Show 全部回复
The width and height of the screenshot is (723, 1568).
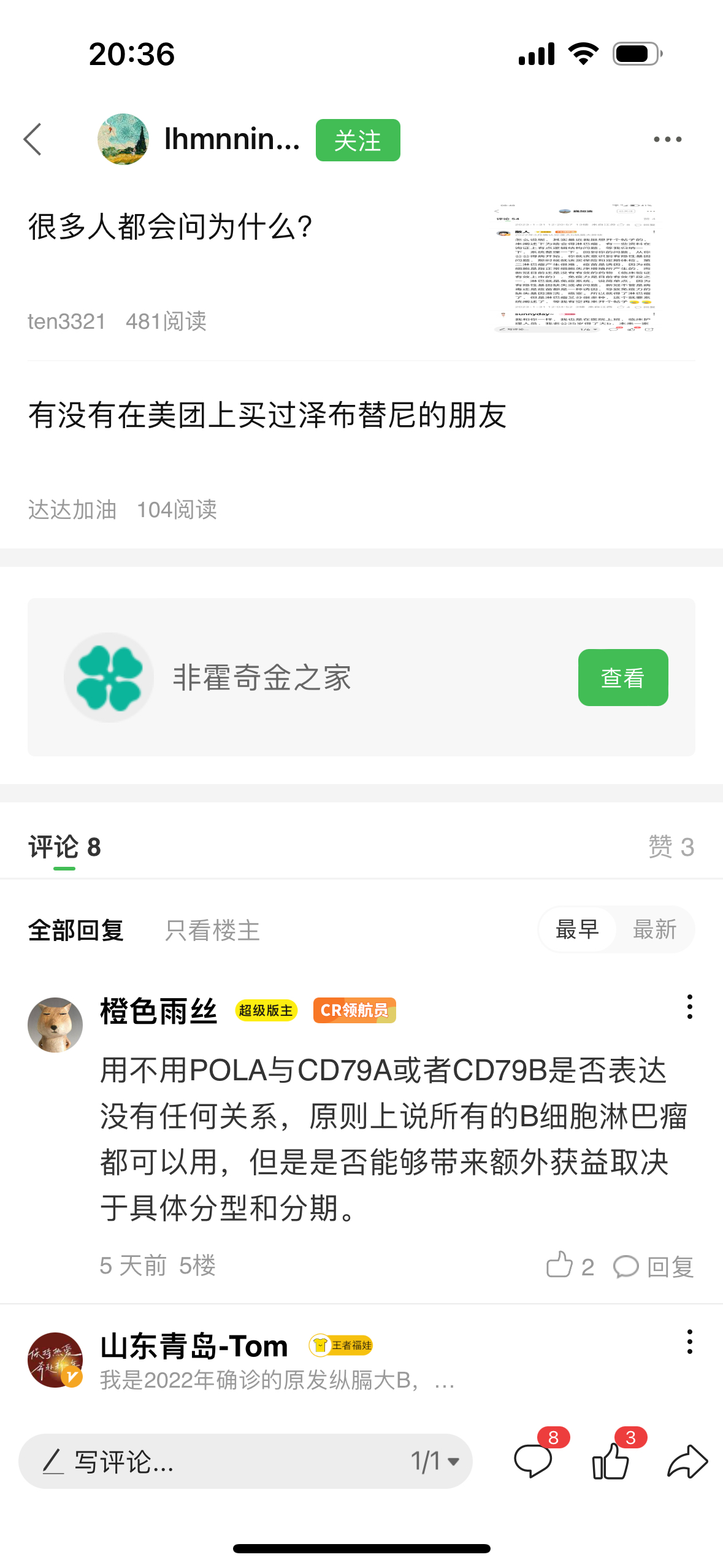pos(76,930)
